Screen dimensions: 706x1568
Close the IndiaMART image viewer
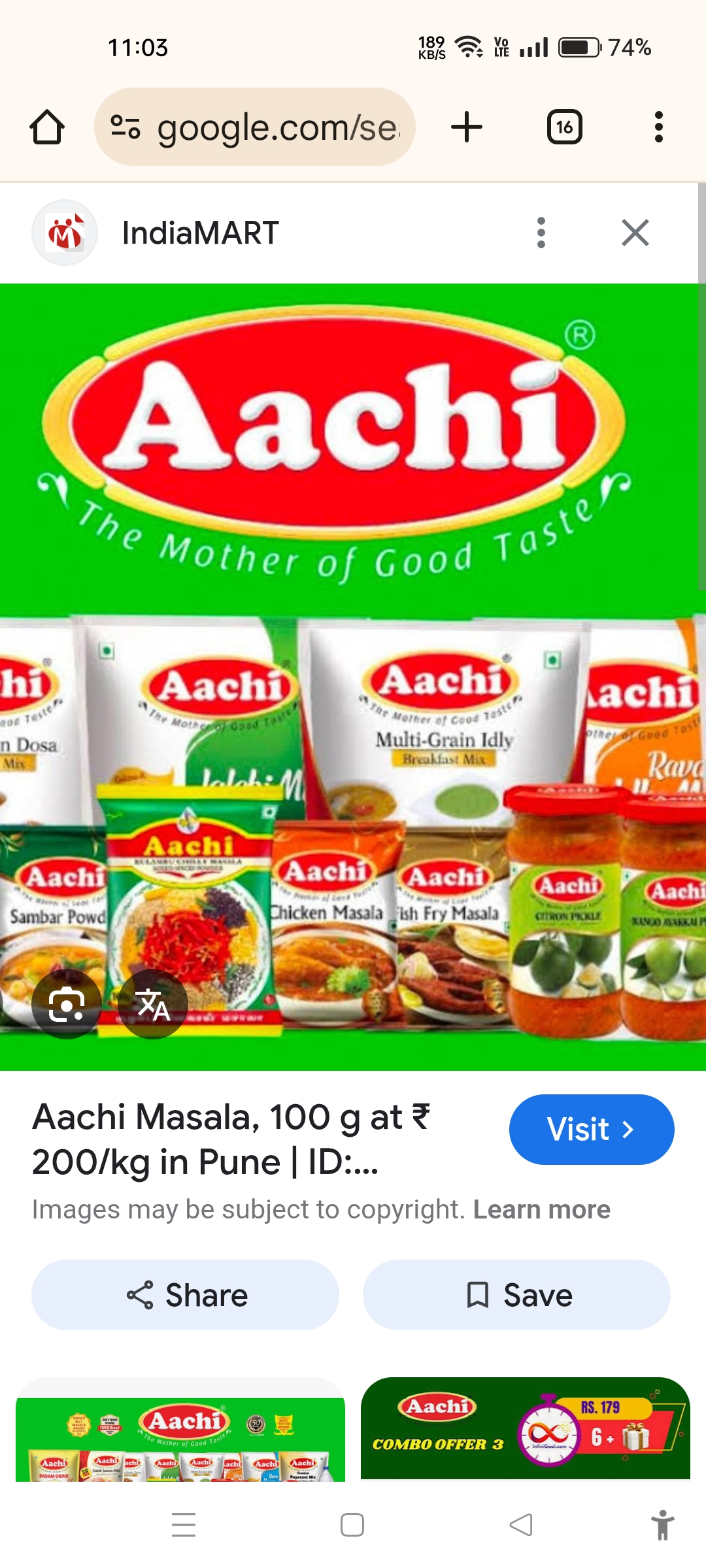click(635, 233)
